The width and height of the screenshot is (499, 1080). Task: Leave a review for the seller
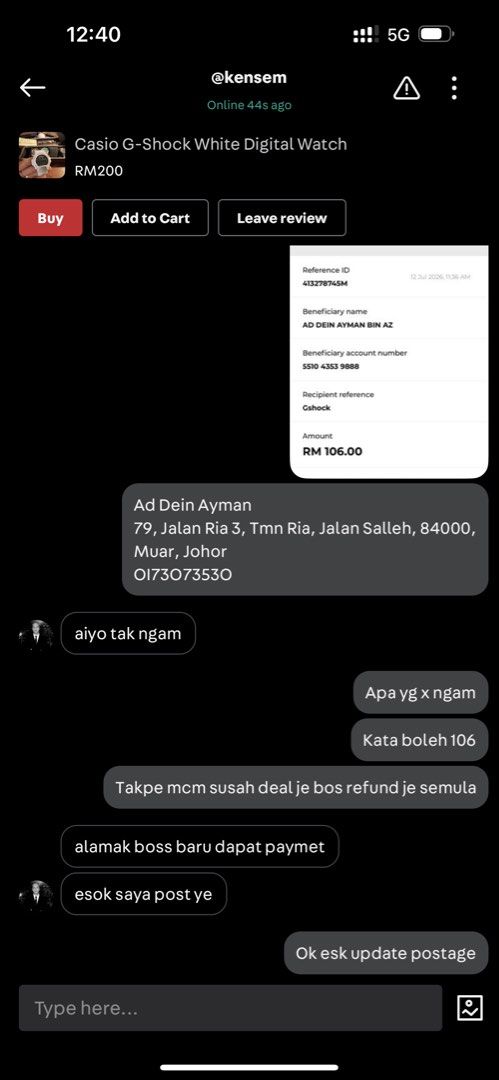coord(282,218)
